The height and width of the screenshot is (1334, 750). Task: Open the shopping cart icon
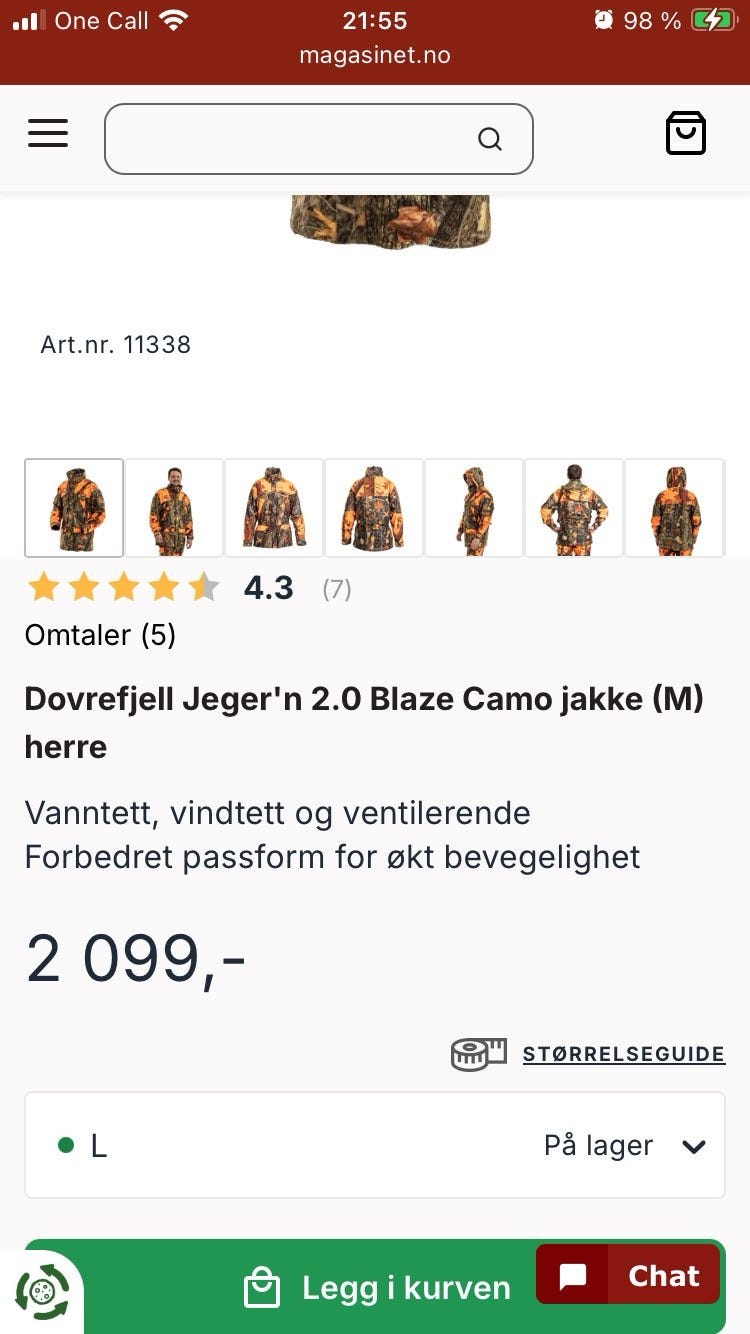point(685,132)
